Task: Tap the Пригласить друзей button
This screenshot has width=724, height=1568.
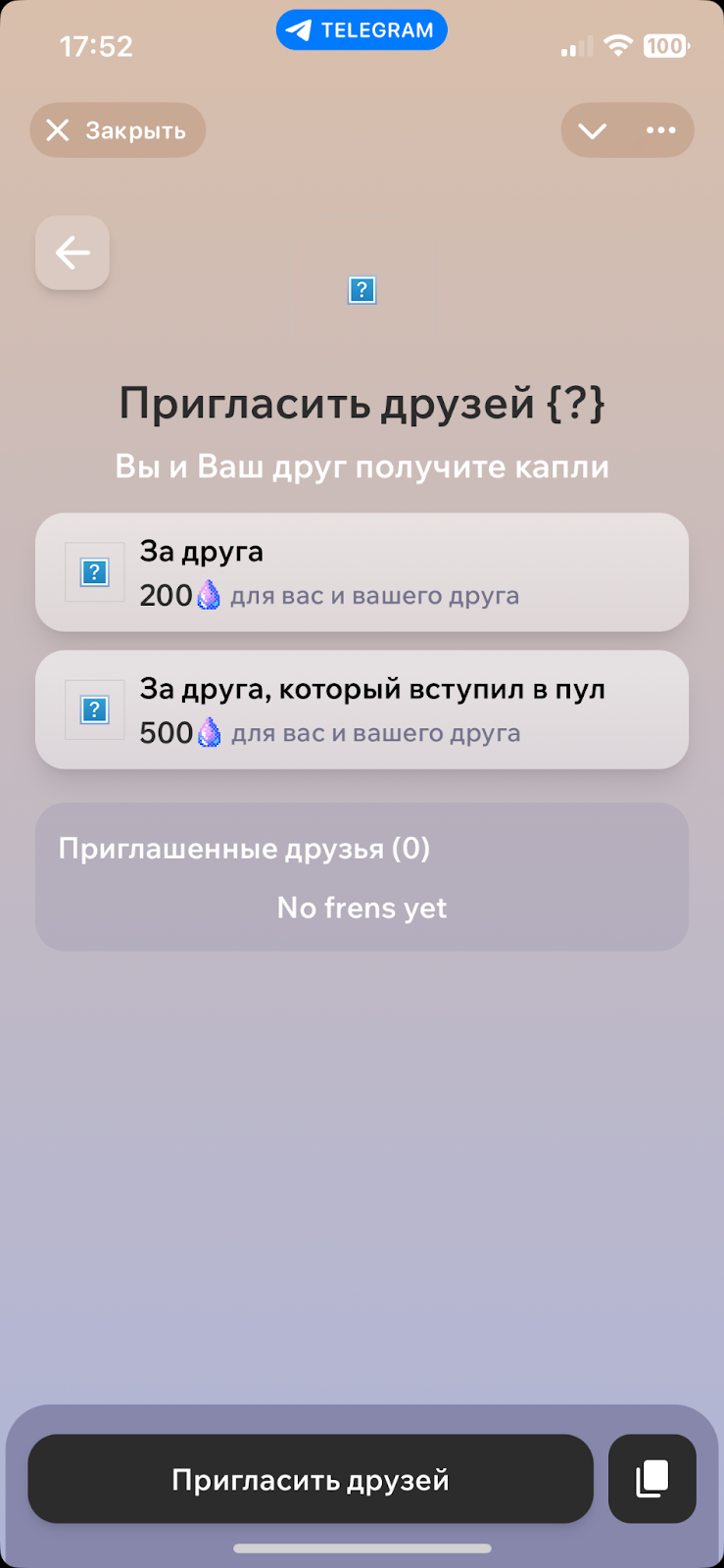Action: click(x=311, y=1479)
